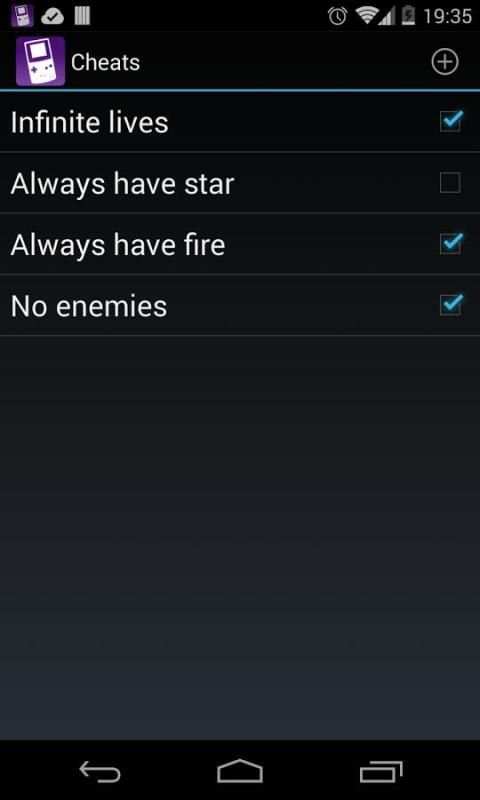Uncheck the Infinite lives checkbox
Viewport: 480px width, 800px height.
click(x=451, y=122)
